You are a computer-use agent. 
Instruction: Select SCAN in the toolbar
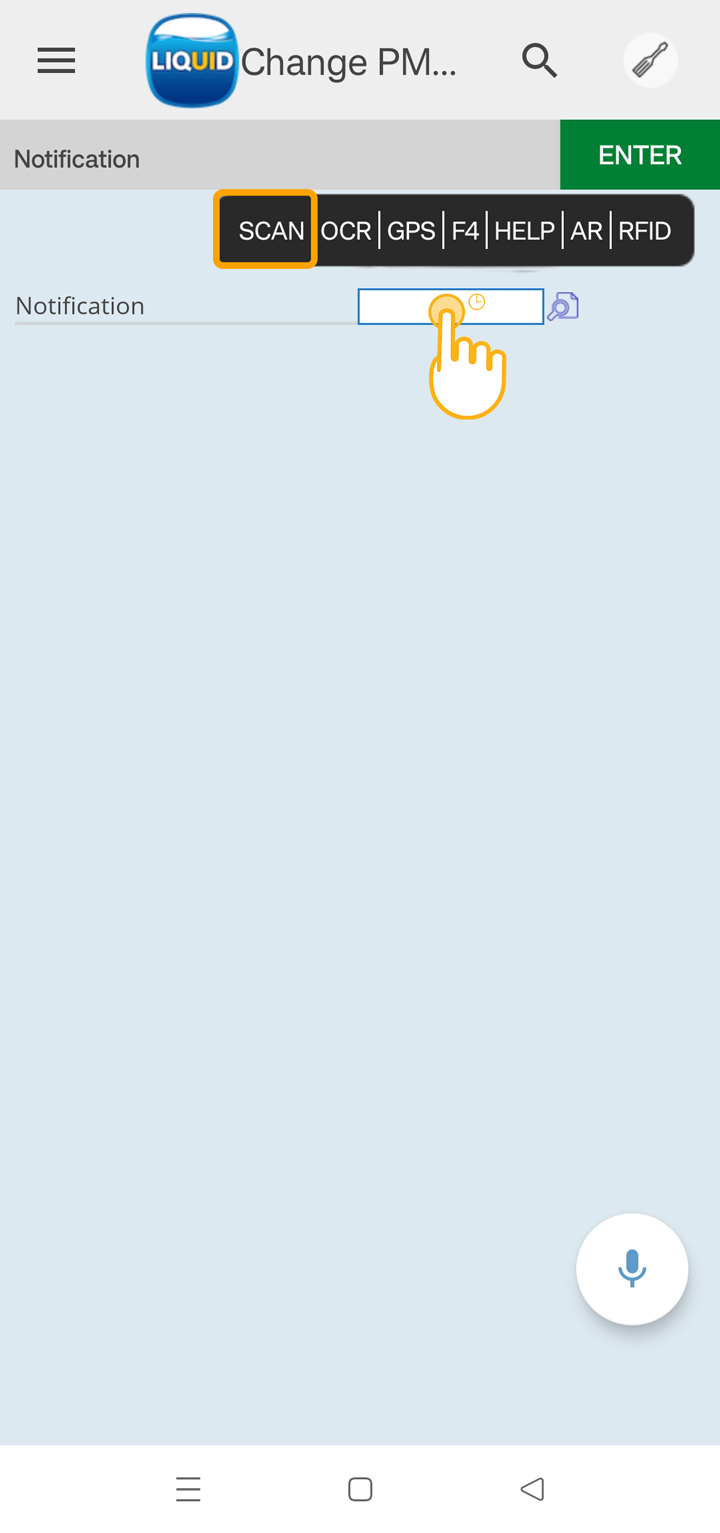[270, 231]
